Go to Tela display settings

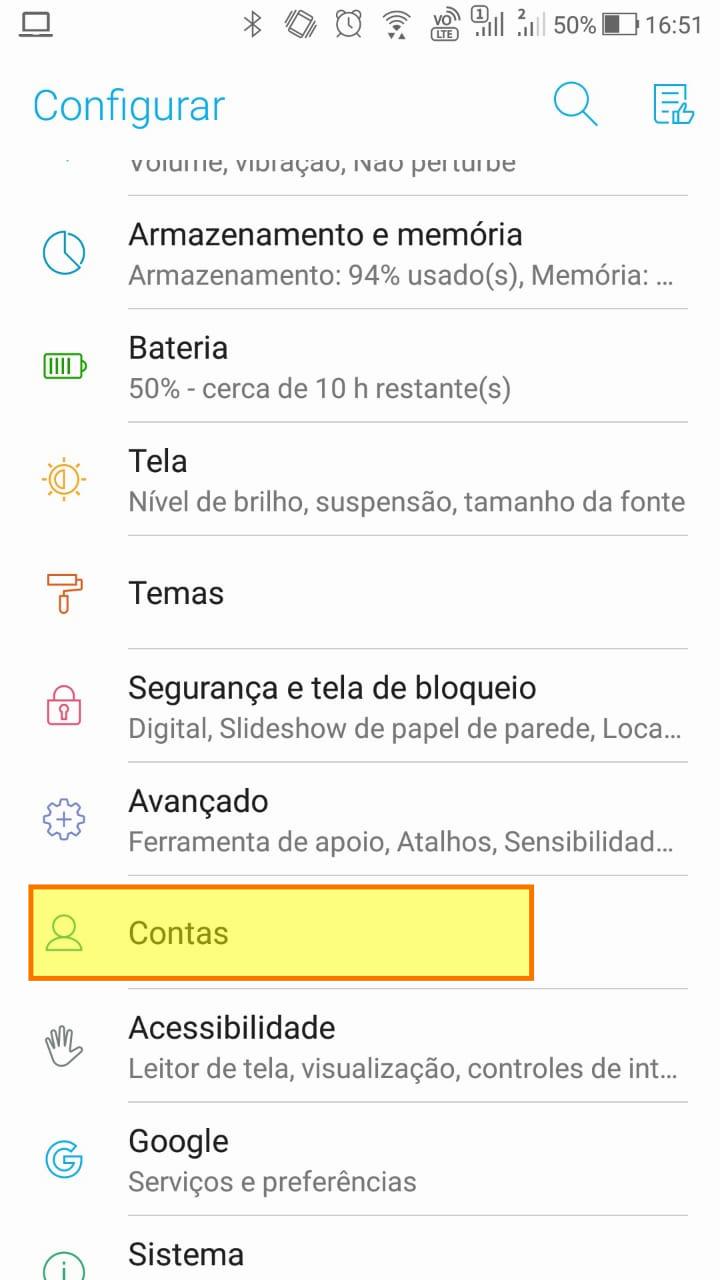click(x=360, y=479)
